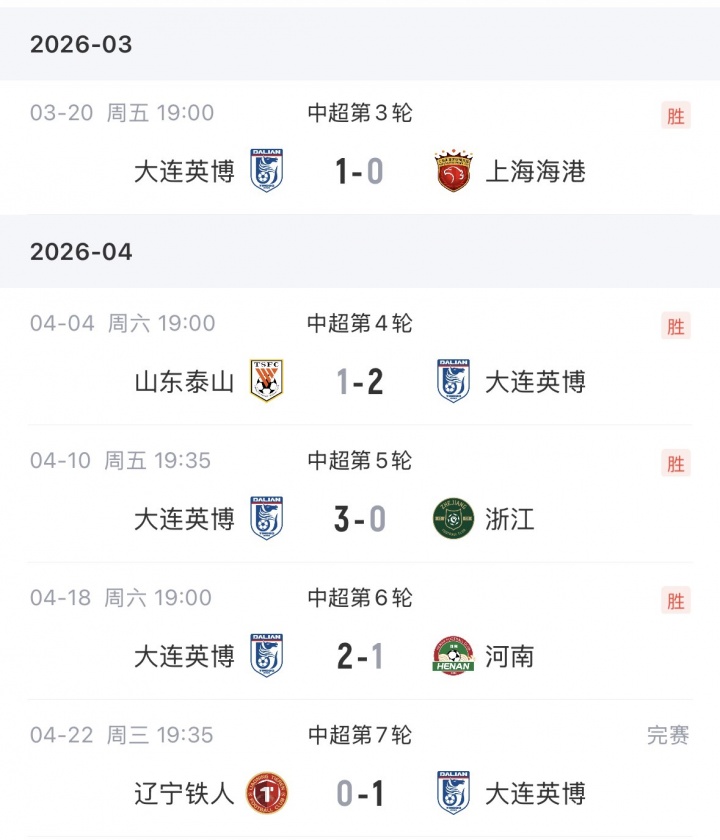Select the 山东泰山 club crest
Viewport: 720px width, 840px height.
(267, 380)
